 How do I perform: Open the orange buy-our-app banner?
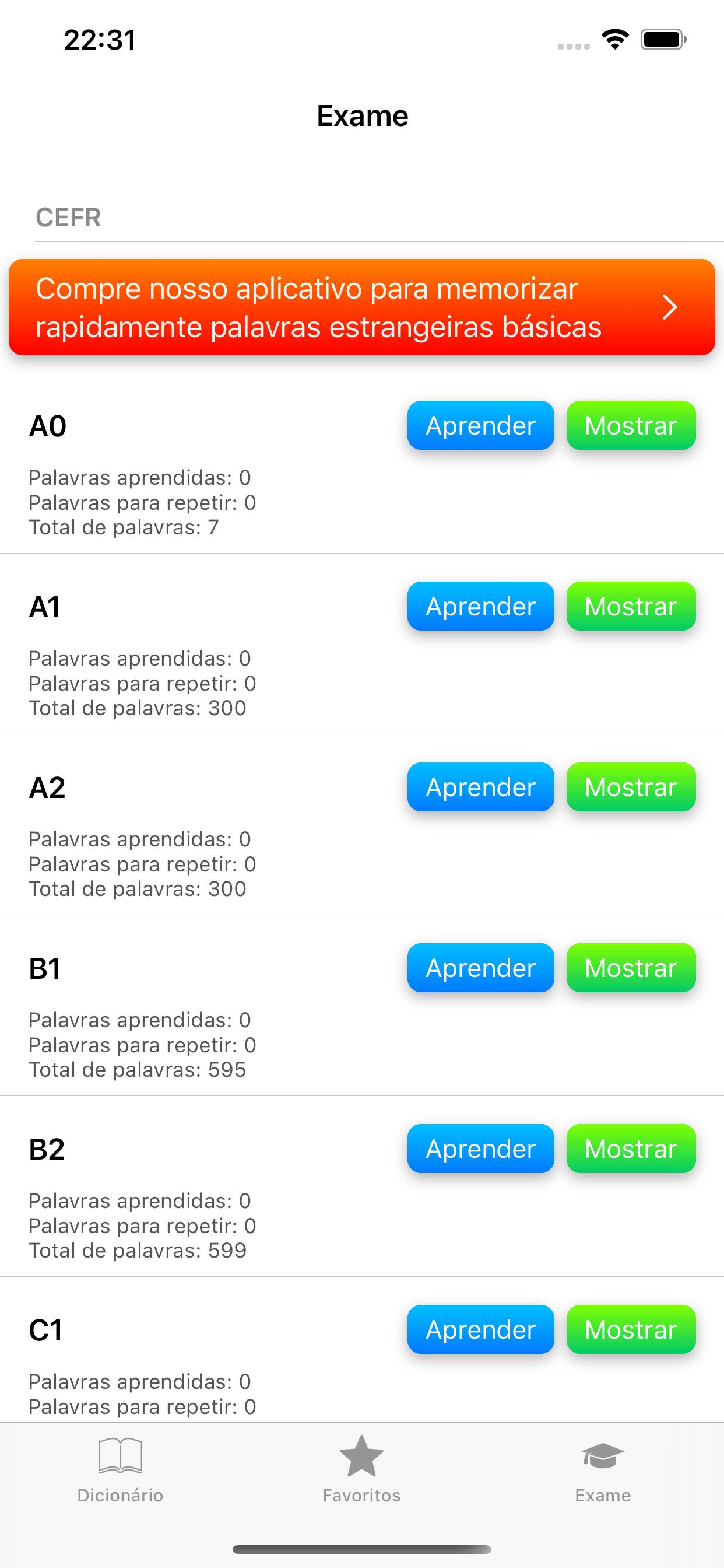click(x=361, y=307)
